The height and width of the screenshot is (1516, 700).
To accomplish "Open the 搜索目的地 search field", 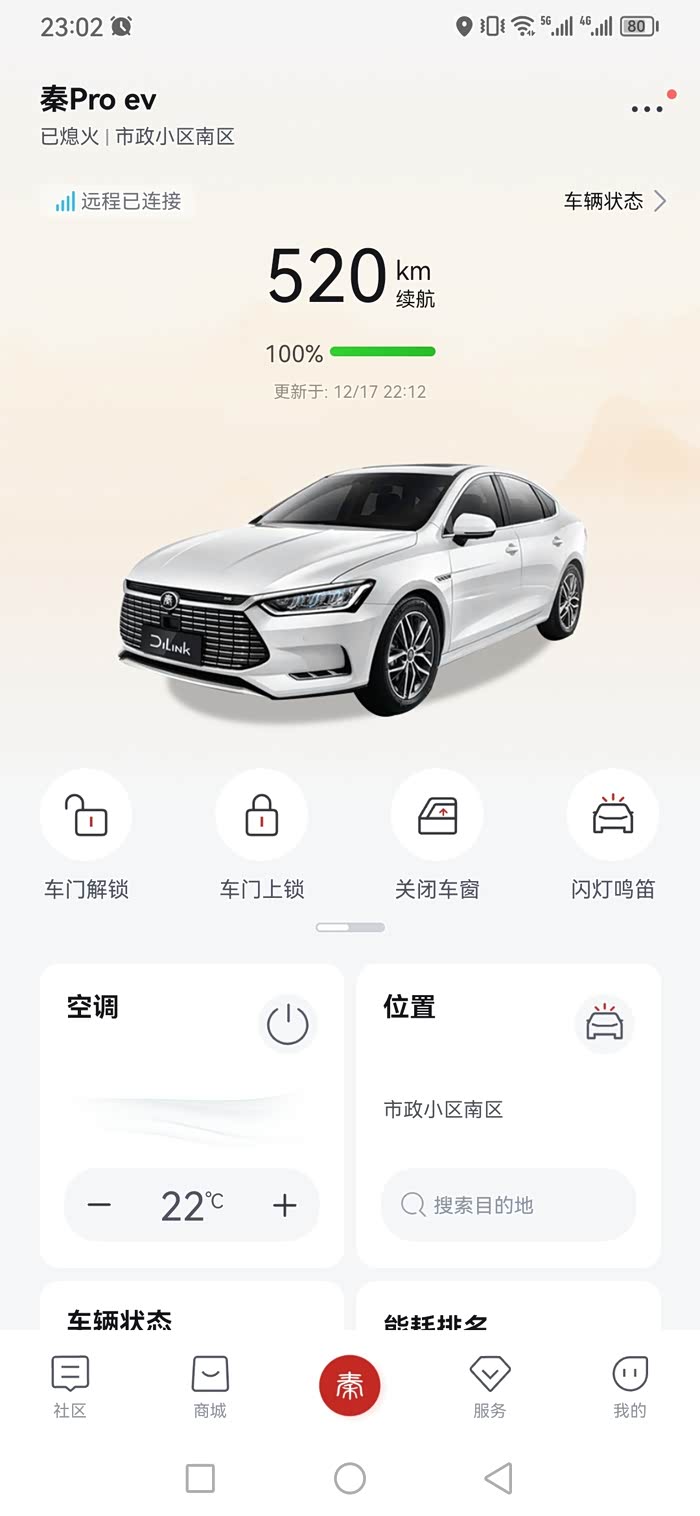I will point(508,1205).
